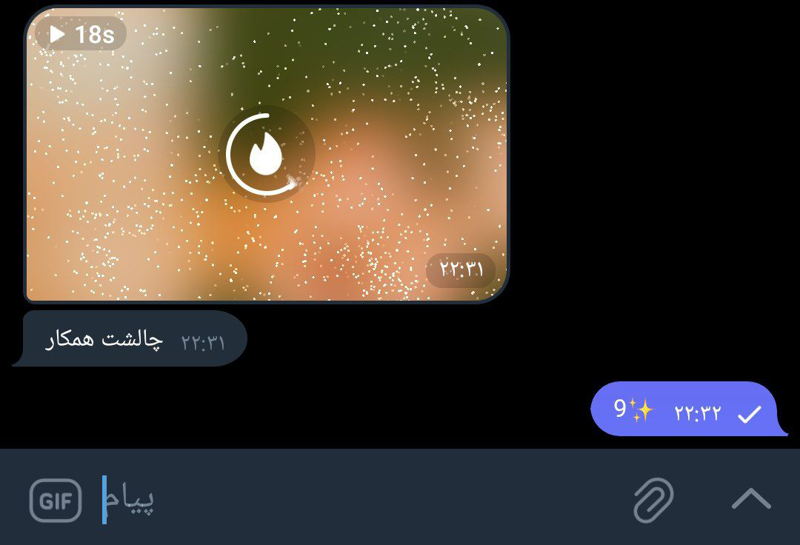Open the 18s self-destruct video message
This screenshot has width=800, height=545.
coord(266,155)
